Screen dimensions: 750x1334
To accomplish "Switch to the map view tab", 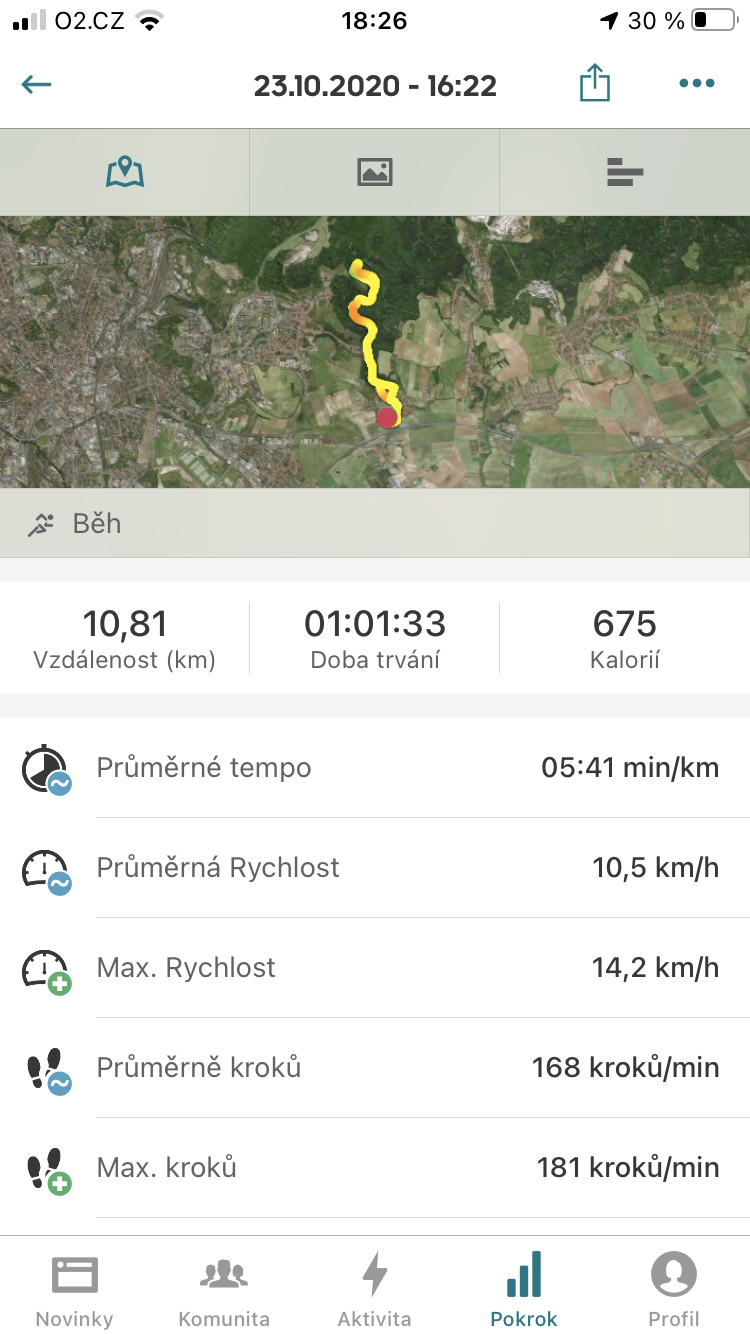I will point(125,172).
